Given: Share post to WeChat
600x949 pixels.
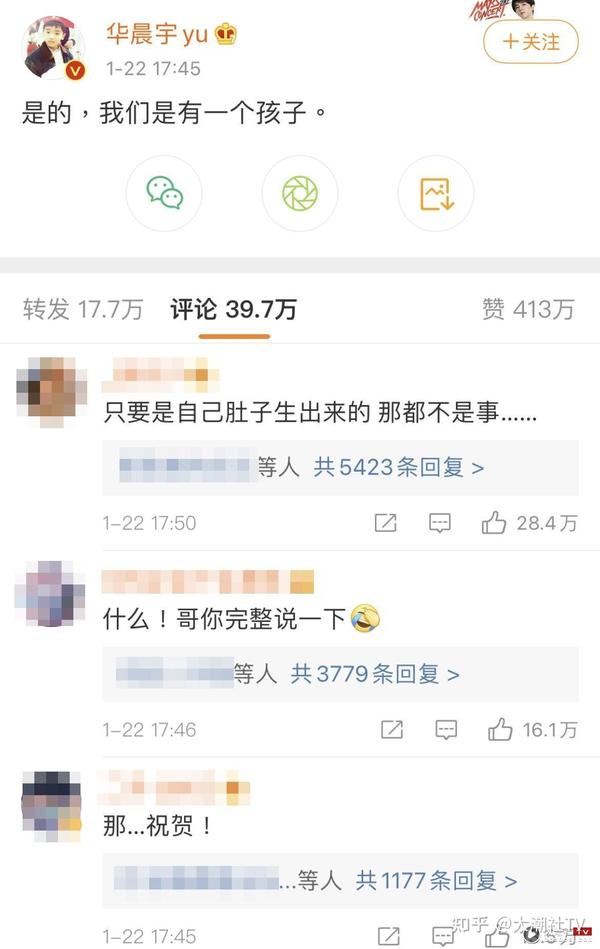Looking at the screenshot, I should click(x=164, y=193).
